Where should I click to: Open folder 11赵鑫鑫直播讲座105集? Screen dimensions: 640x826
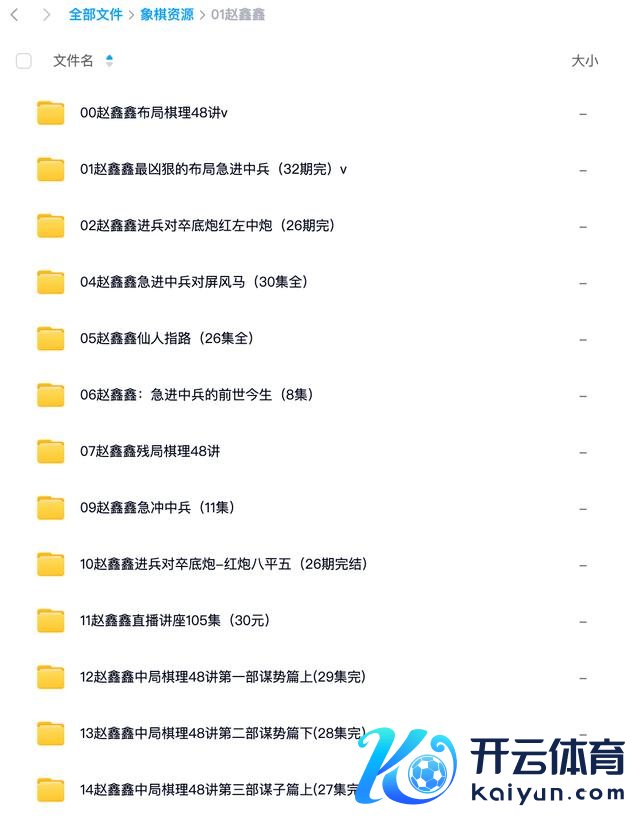click(174, 620)
